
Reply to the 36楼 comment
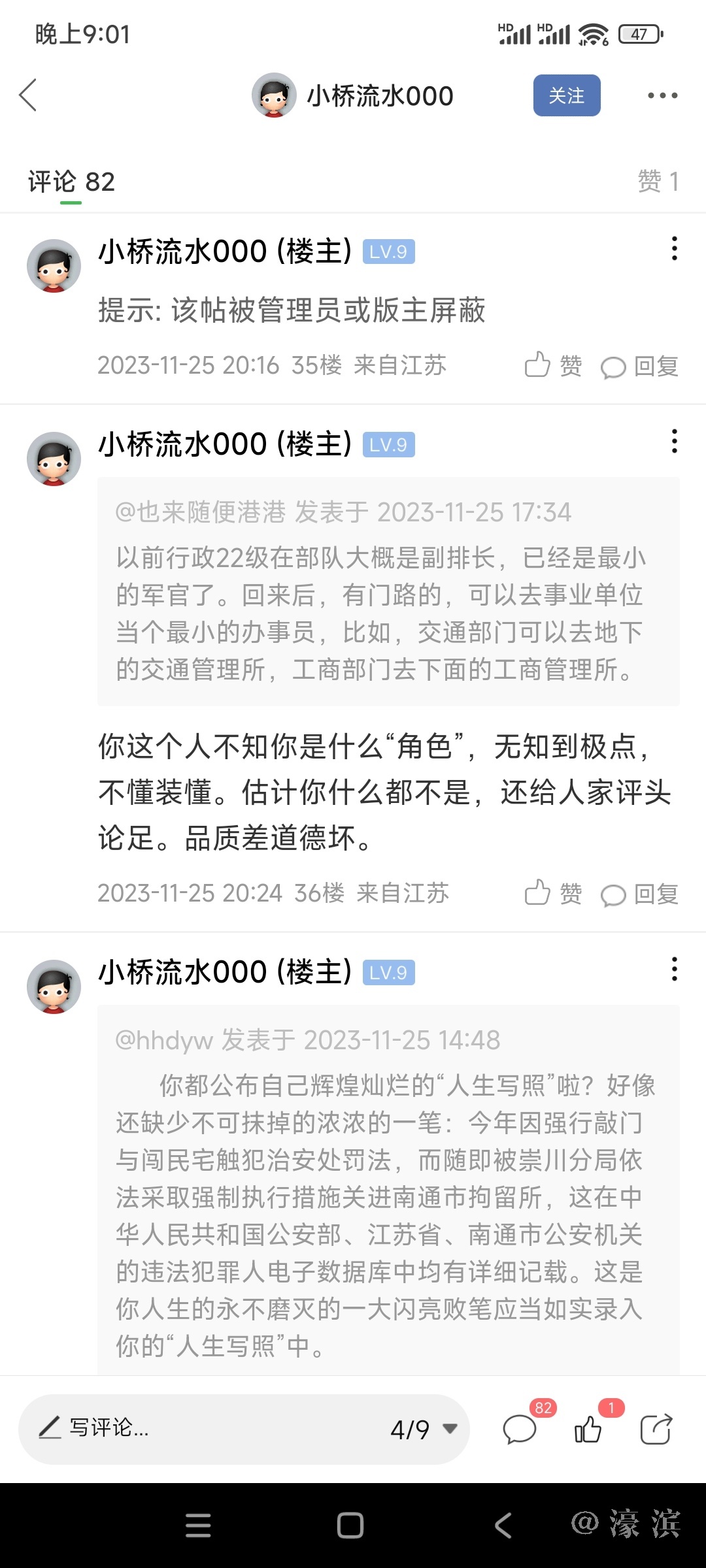point(639,893)
